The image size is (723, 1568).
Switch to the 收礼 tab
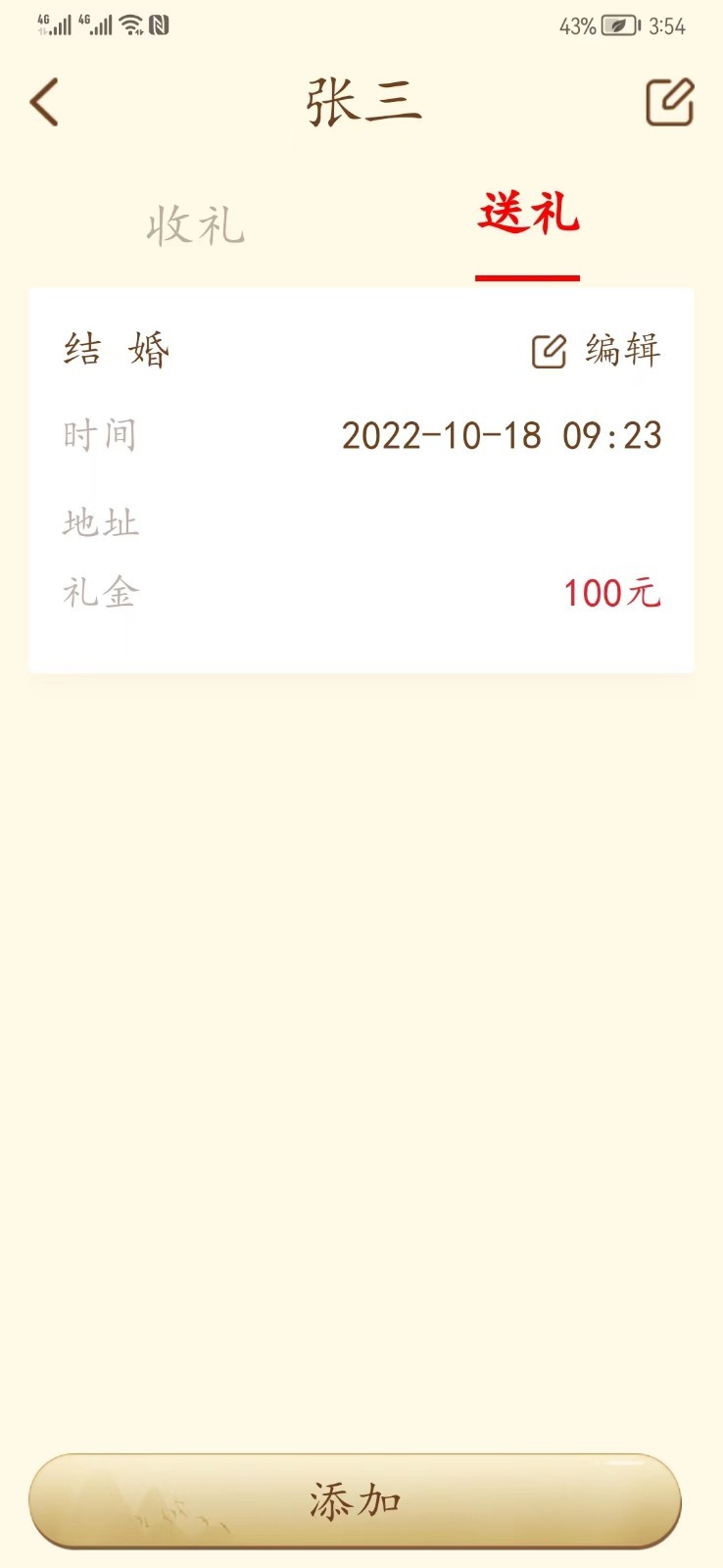(x=195, y=225)
